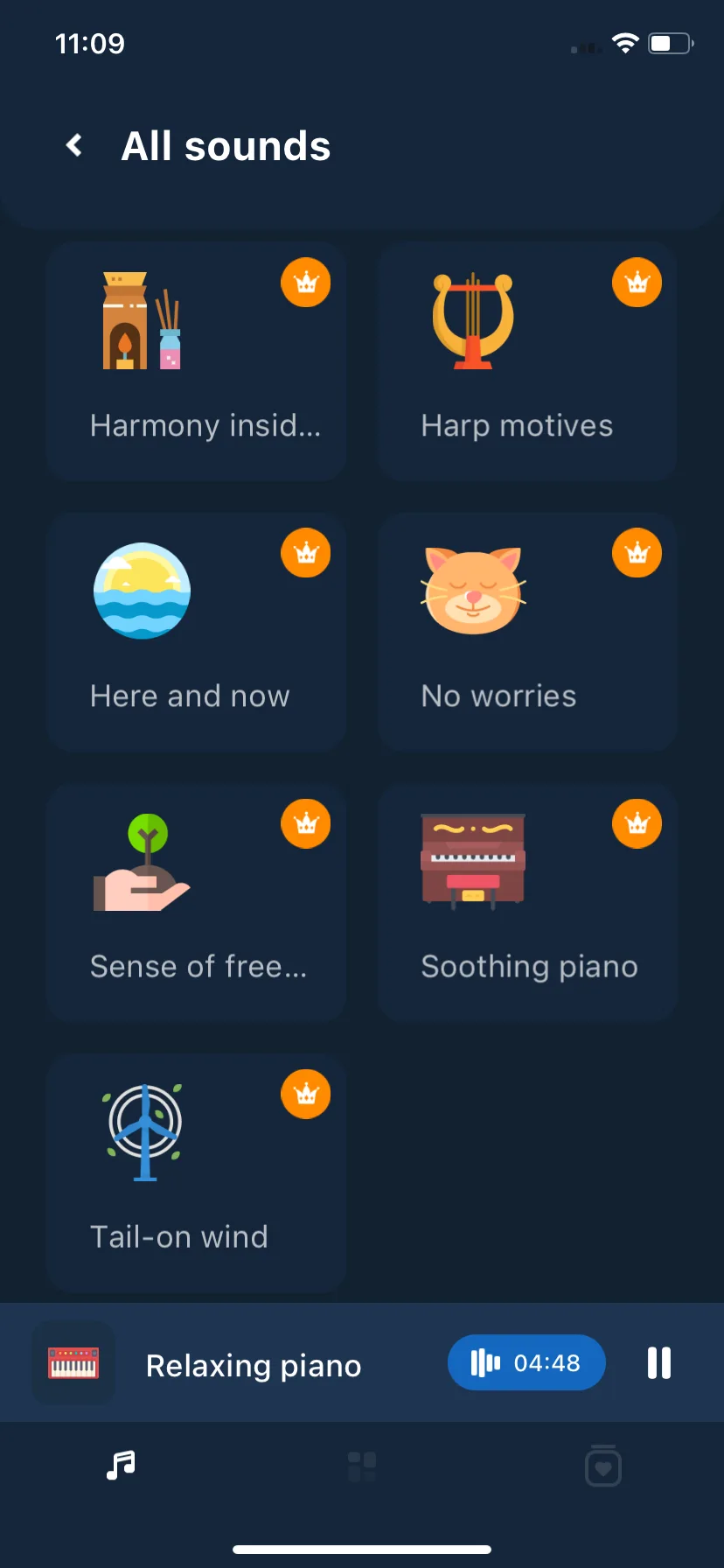Go back from All sounds
The image size is (724, 1568).
75,145
